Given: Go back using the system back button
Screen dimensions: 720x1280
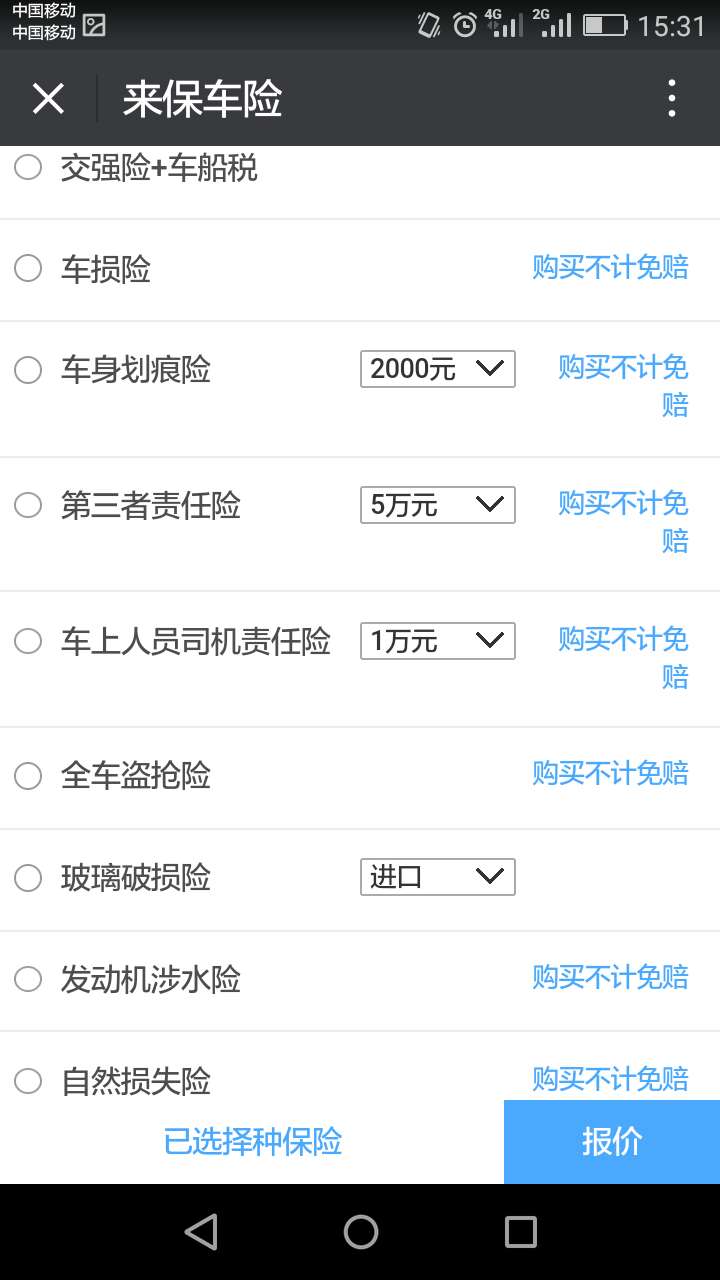Looking at the screenshot, I should click(201, 1232).
